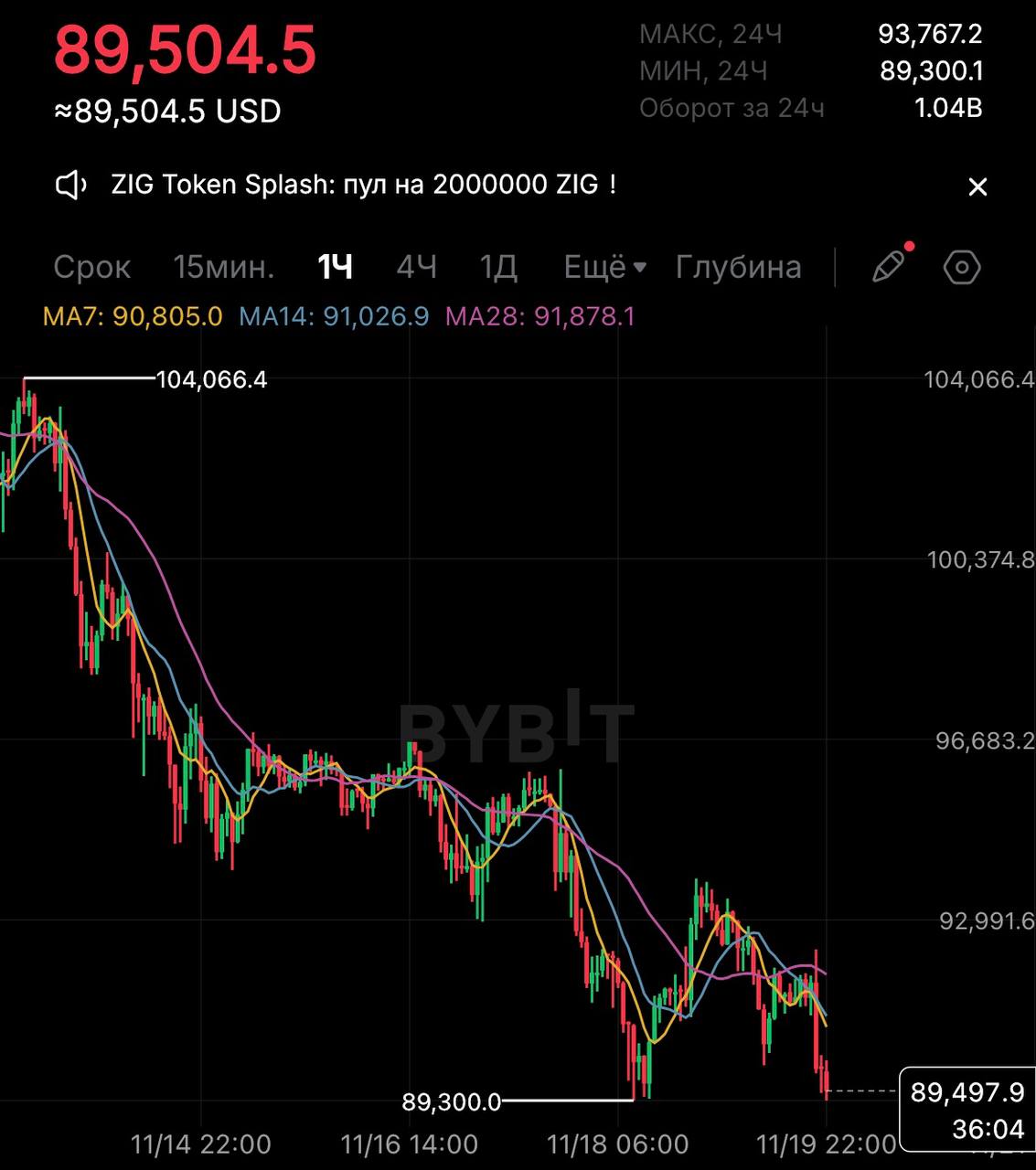The height and width of the screenshot is (1170, 1036).
Task: Open the ZIG Token Splash announcement
Action: [363, 185]
